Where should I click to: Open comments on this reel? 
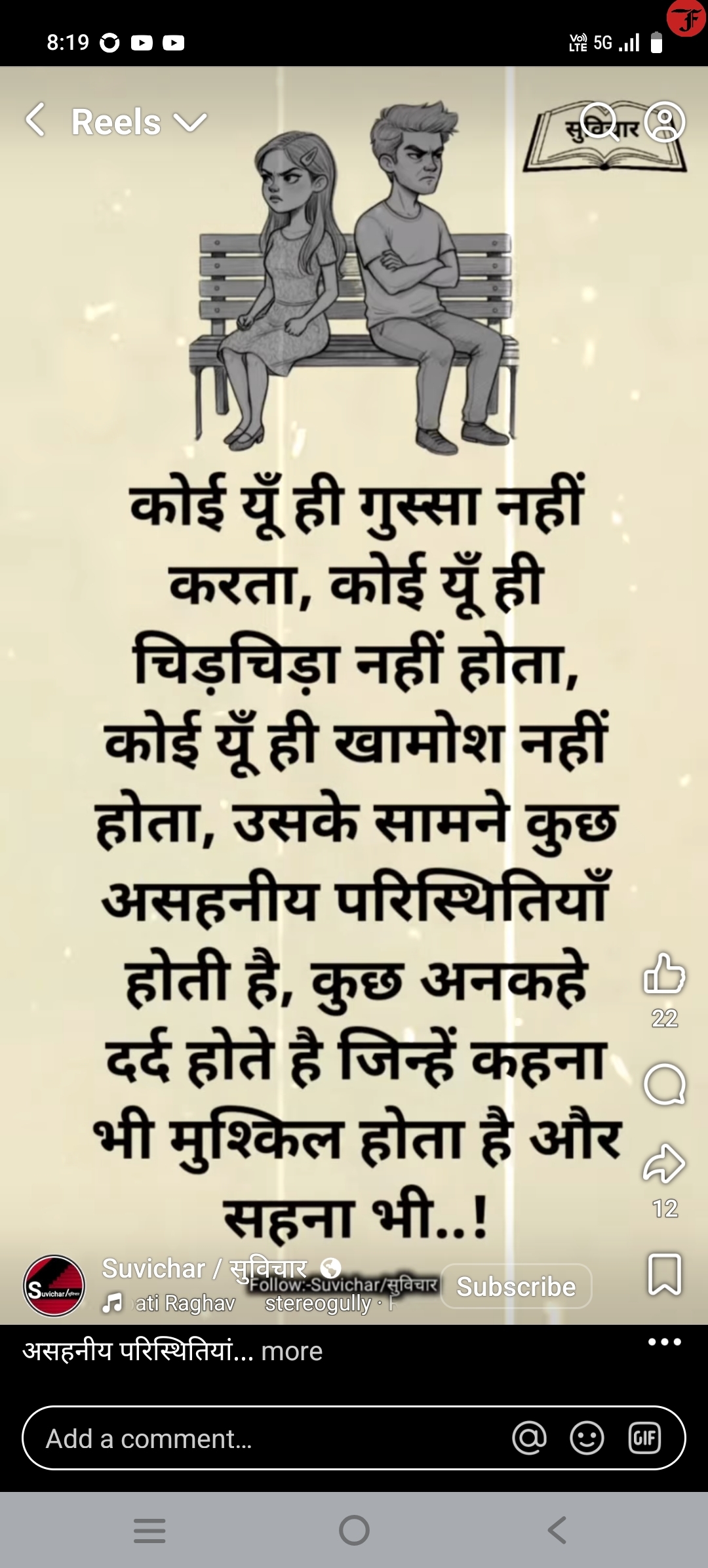[664, 1084]
